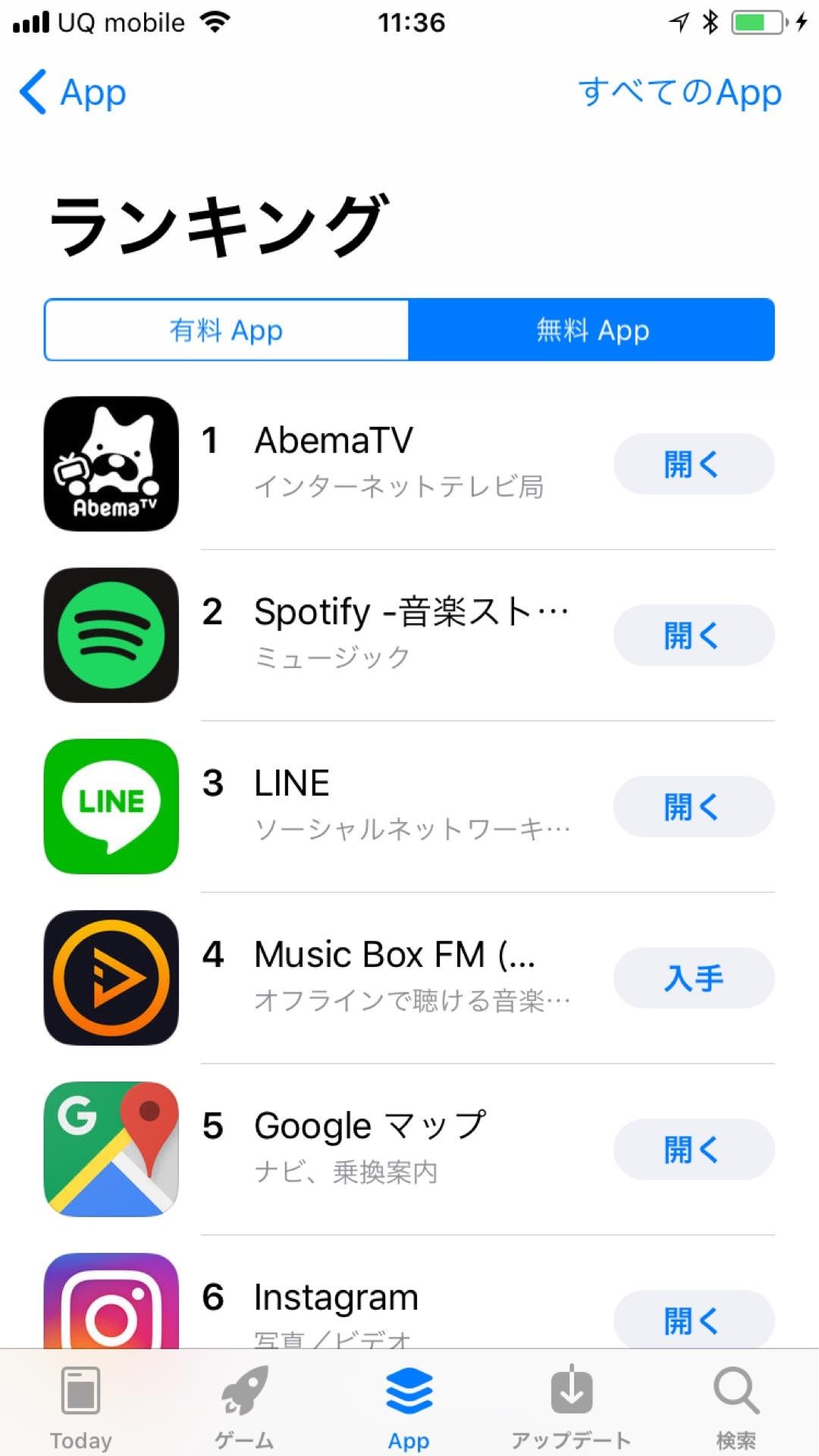
Task: Get Music Box FM with 入手
Action: [x=694, y=977]
